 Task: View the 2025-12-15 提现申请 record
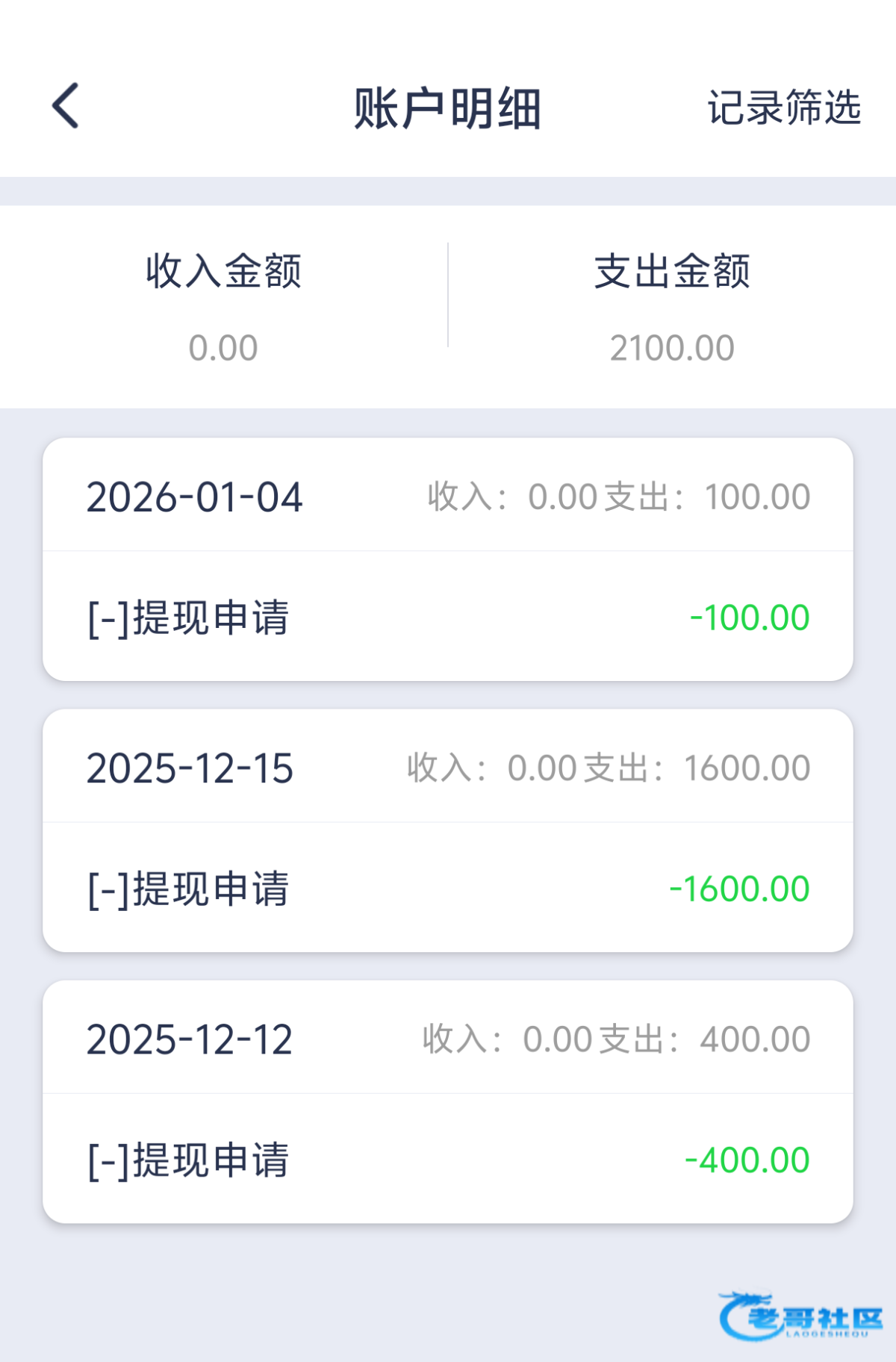(x=448, y=888)
